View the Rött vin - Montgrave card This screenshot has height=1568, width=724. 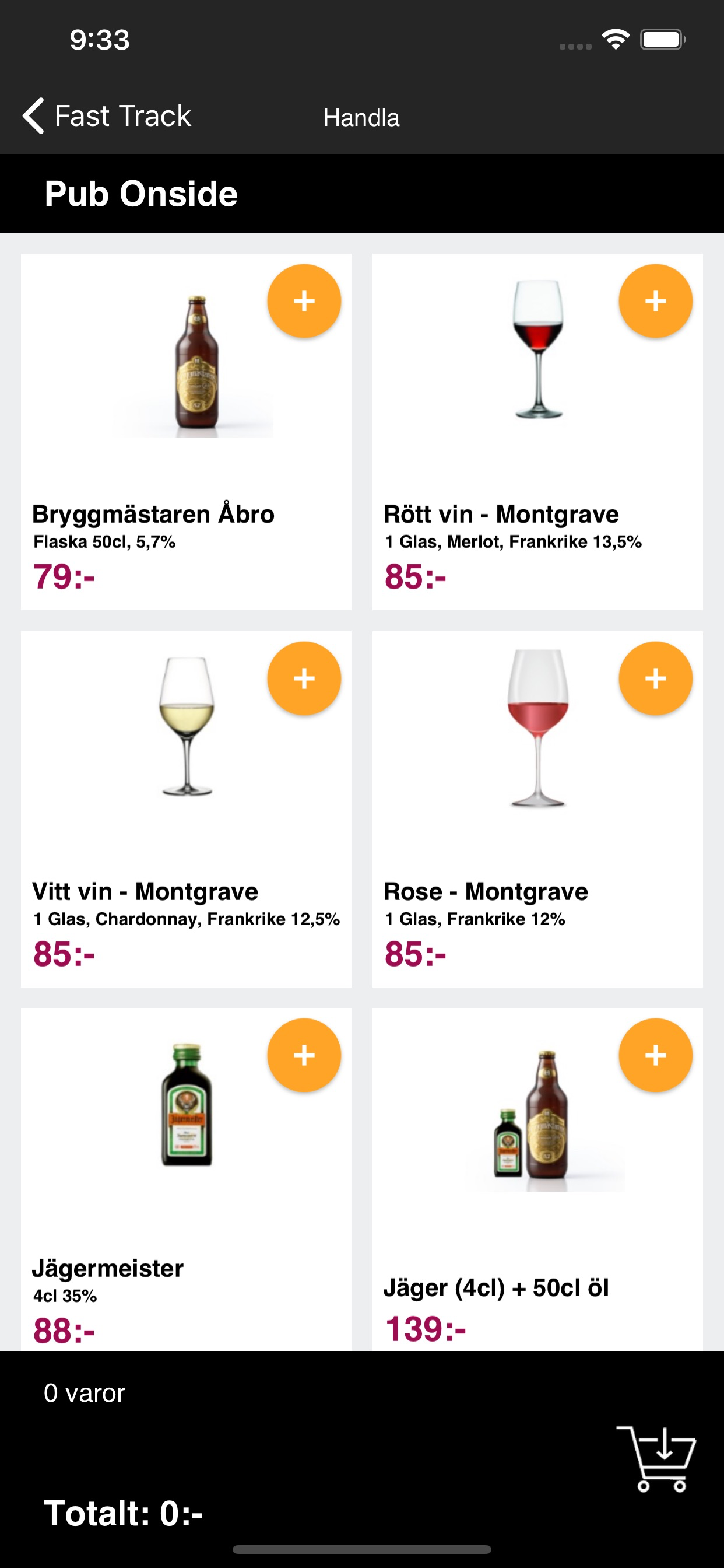[x=537, y=432]
